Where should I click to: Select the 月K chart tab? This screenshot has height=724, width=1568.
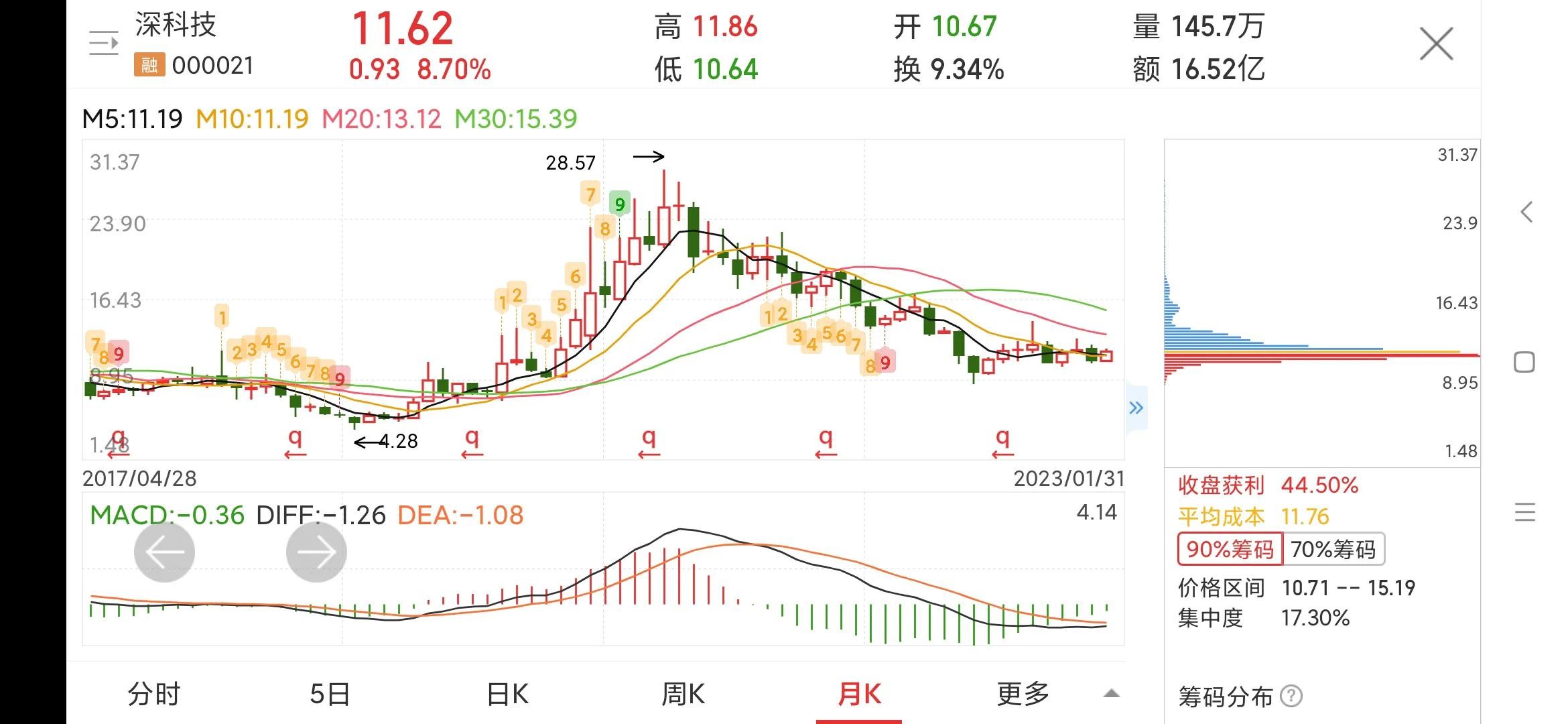[x=859, y=695]
